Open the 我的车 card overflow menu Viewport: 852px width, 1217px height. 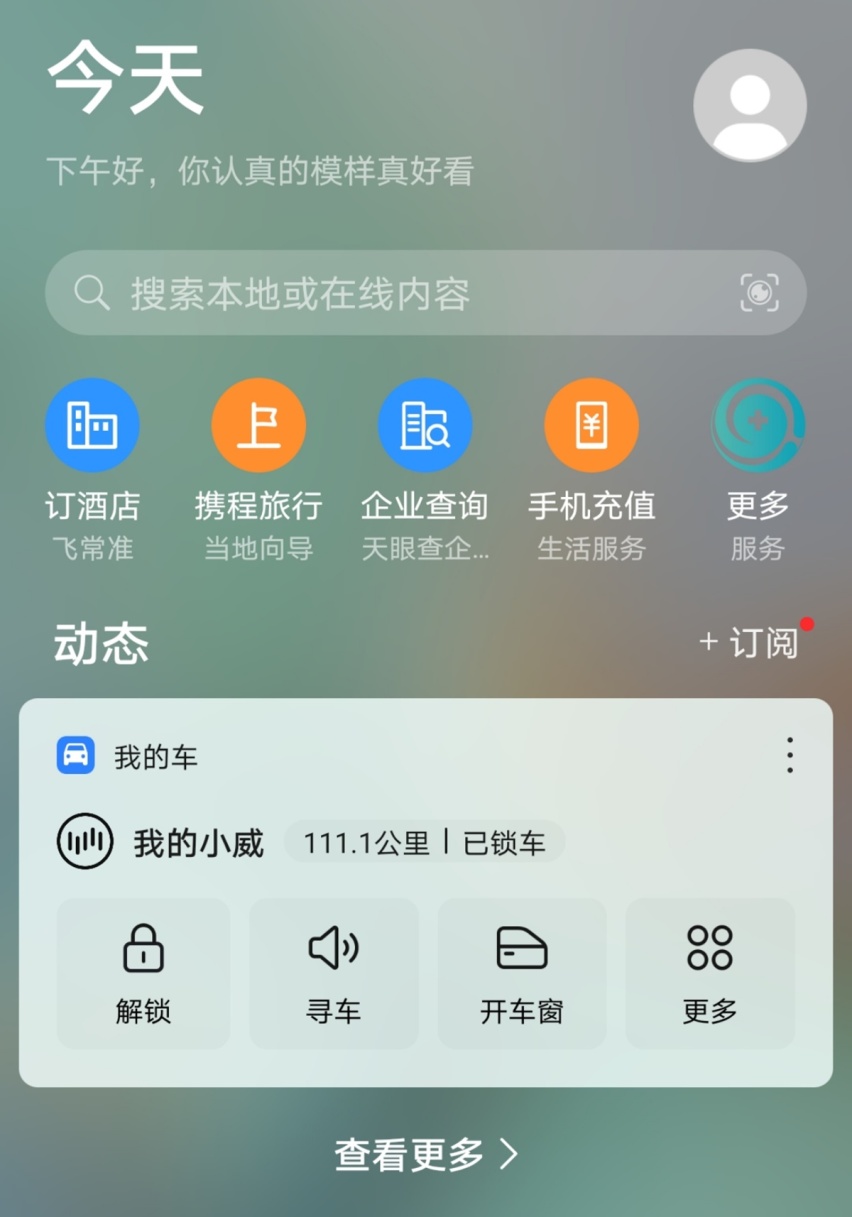pos(789,755)
